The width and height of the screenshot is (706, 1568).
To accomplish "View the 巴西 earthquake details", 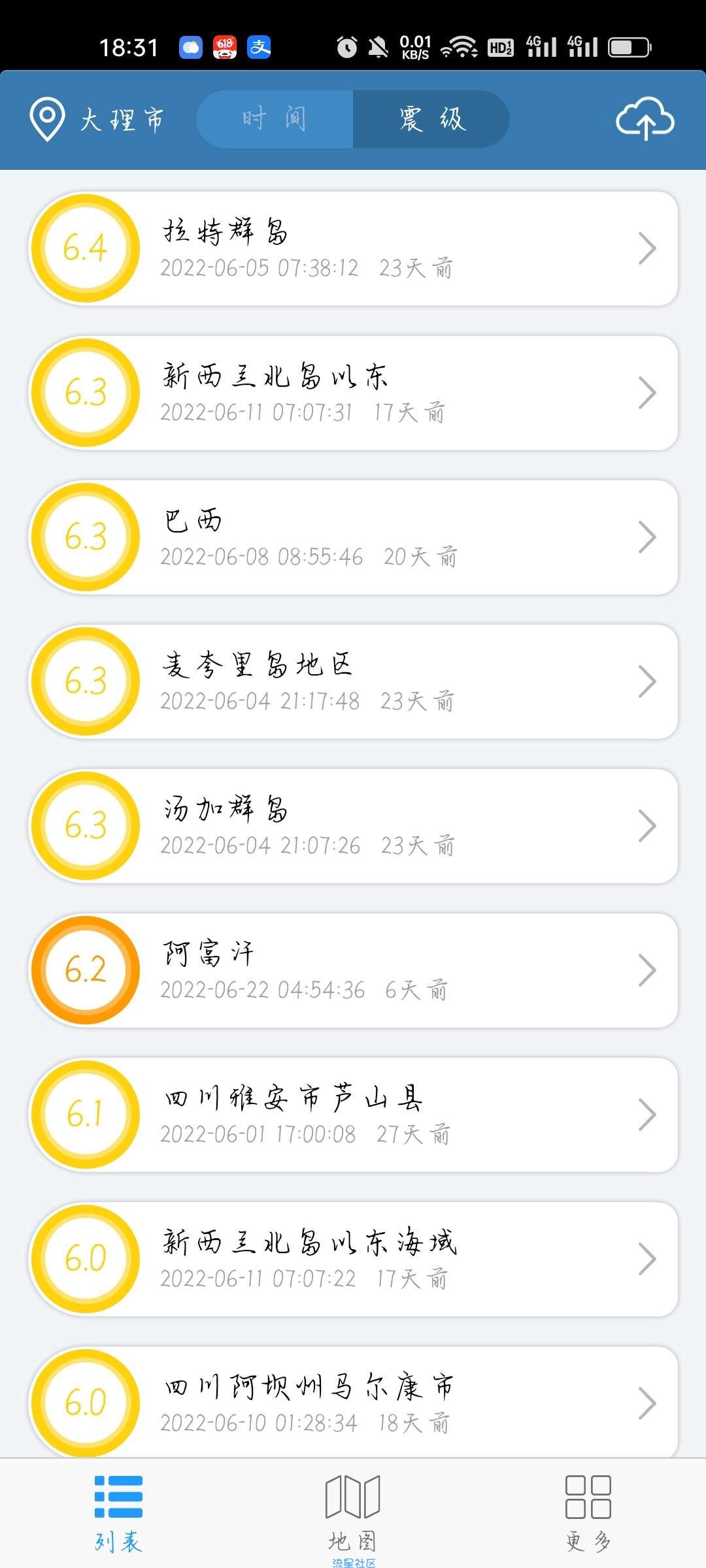I will pos(353,537).
